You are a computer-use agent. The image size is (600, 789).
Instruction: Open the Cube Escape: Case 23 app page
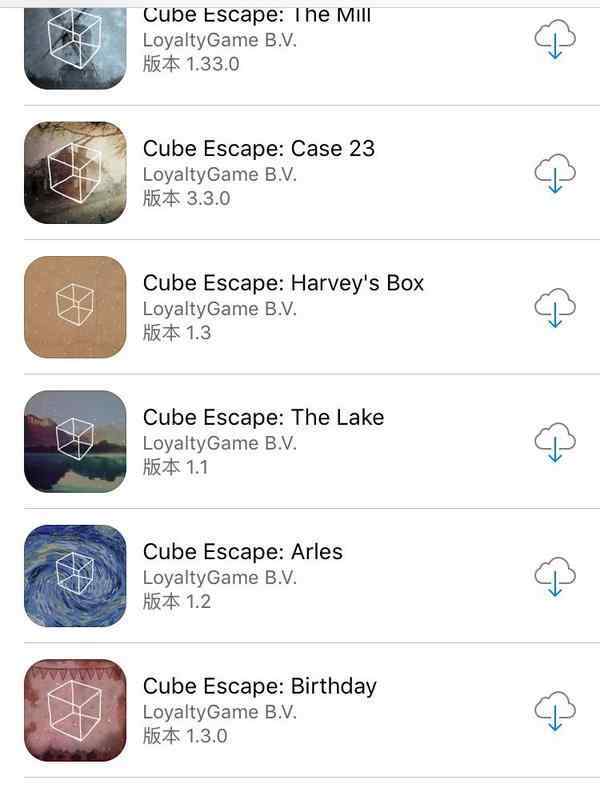tap(258, 149)
